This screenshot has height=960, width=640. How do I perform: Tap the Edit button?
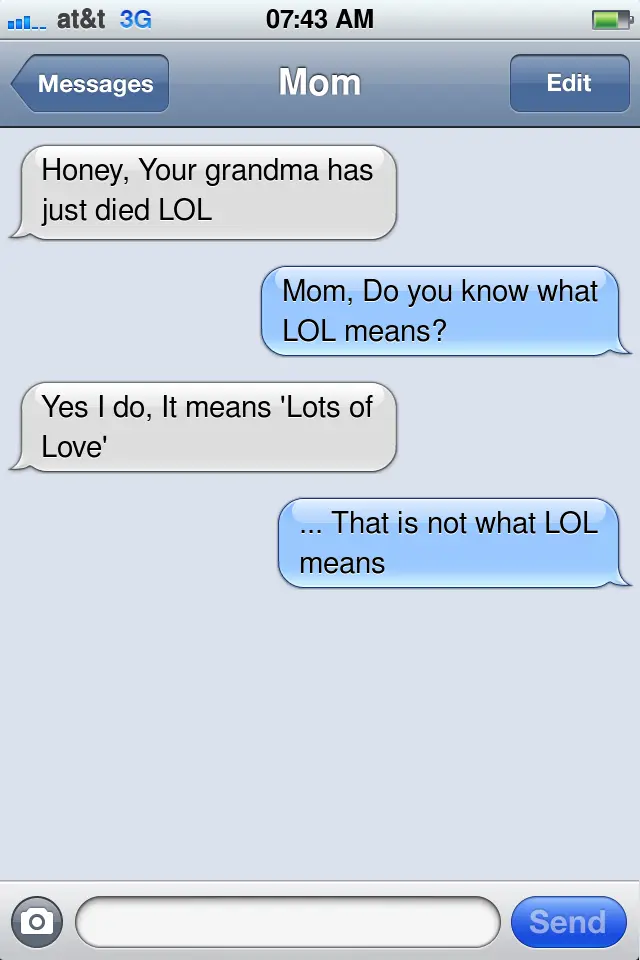(x=568, y=84)
